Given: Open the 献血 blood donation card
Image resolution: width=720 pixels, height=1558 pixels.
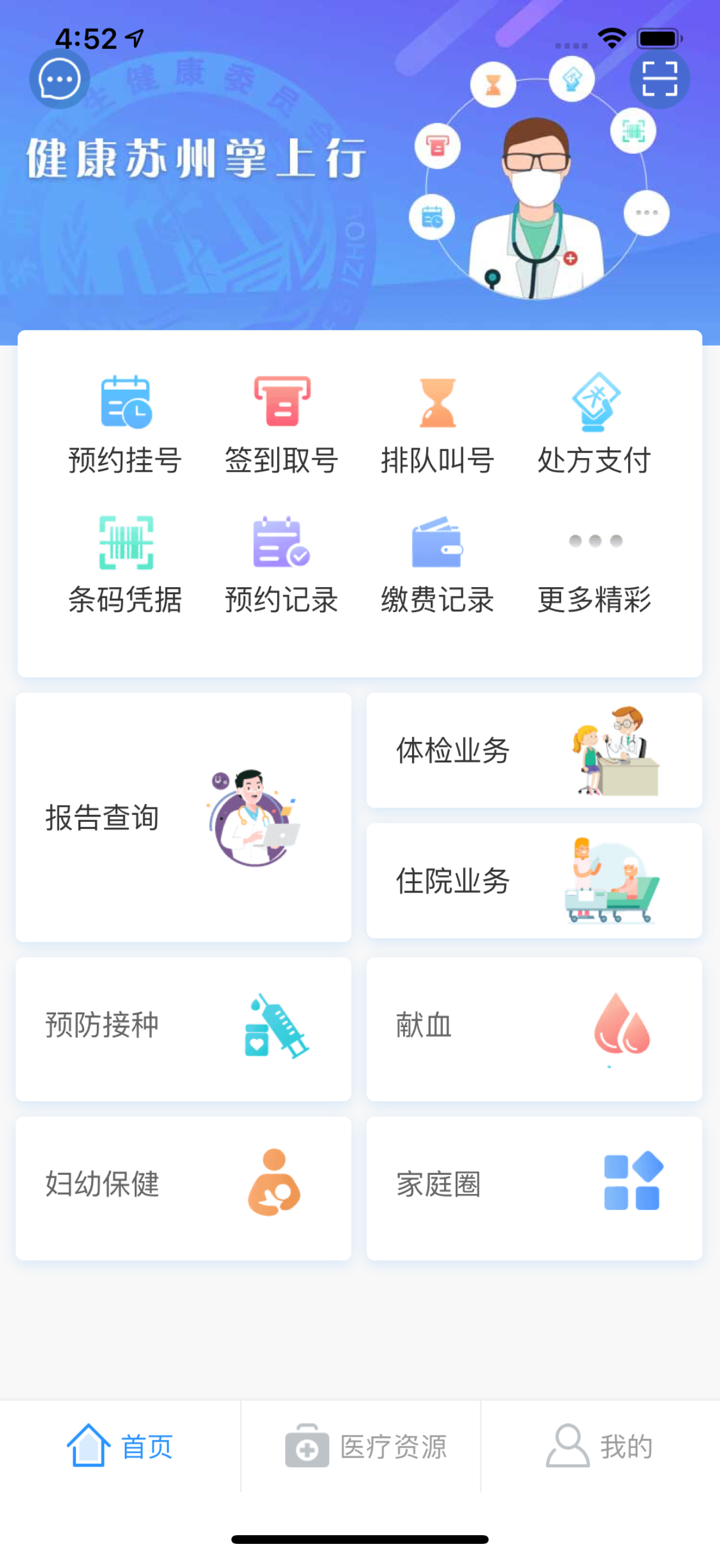Looking at the screenshot, I should (x=533, y=1028).
